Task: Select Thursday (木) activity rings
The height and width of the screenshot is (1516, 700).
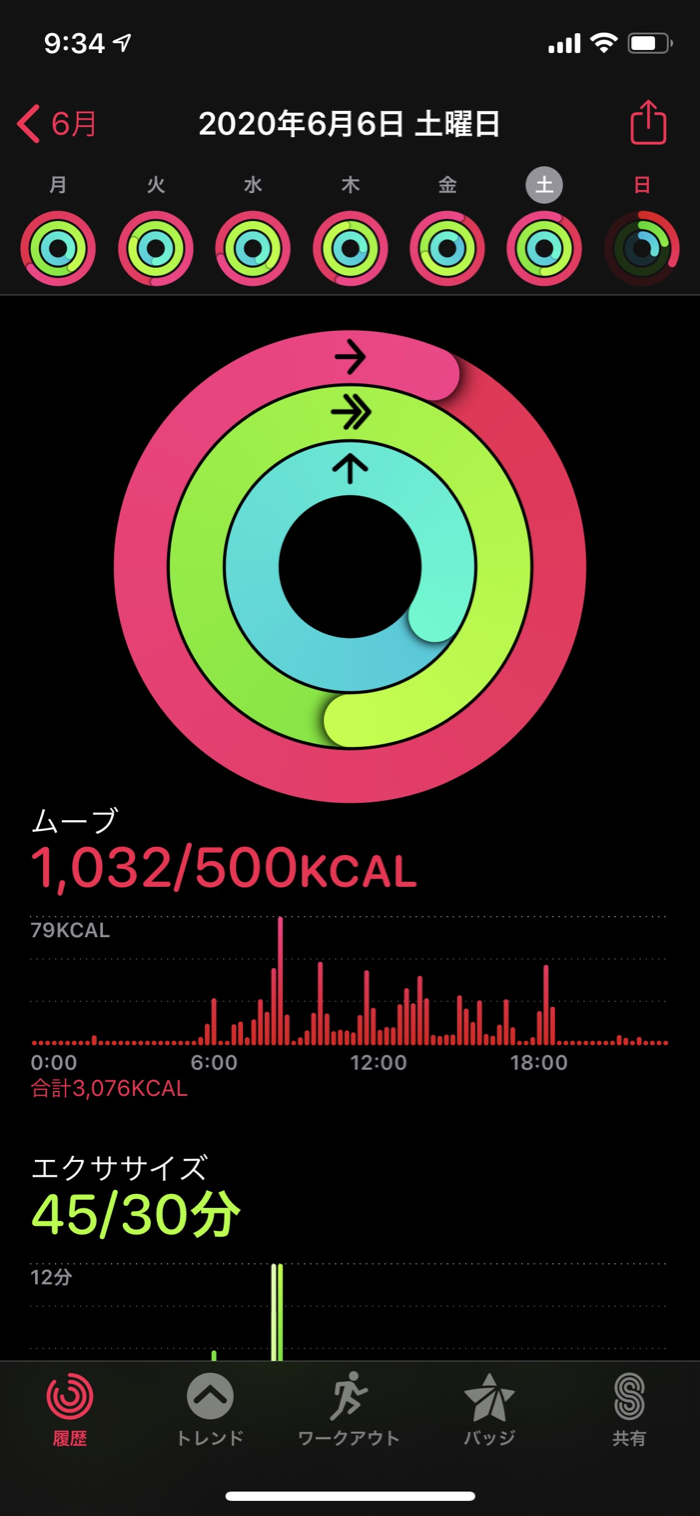Action: 350,248
